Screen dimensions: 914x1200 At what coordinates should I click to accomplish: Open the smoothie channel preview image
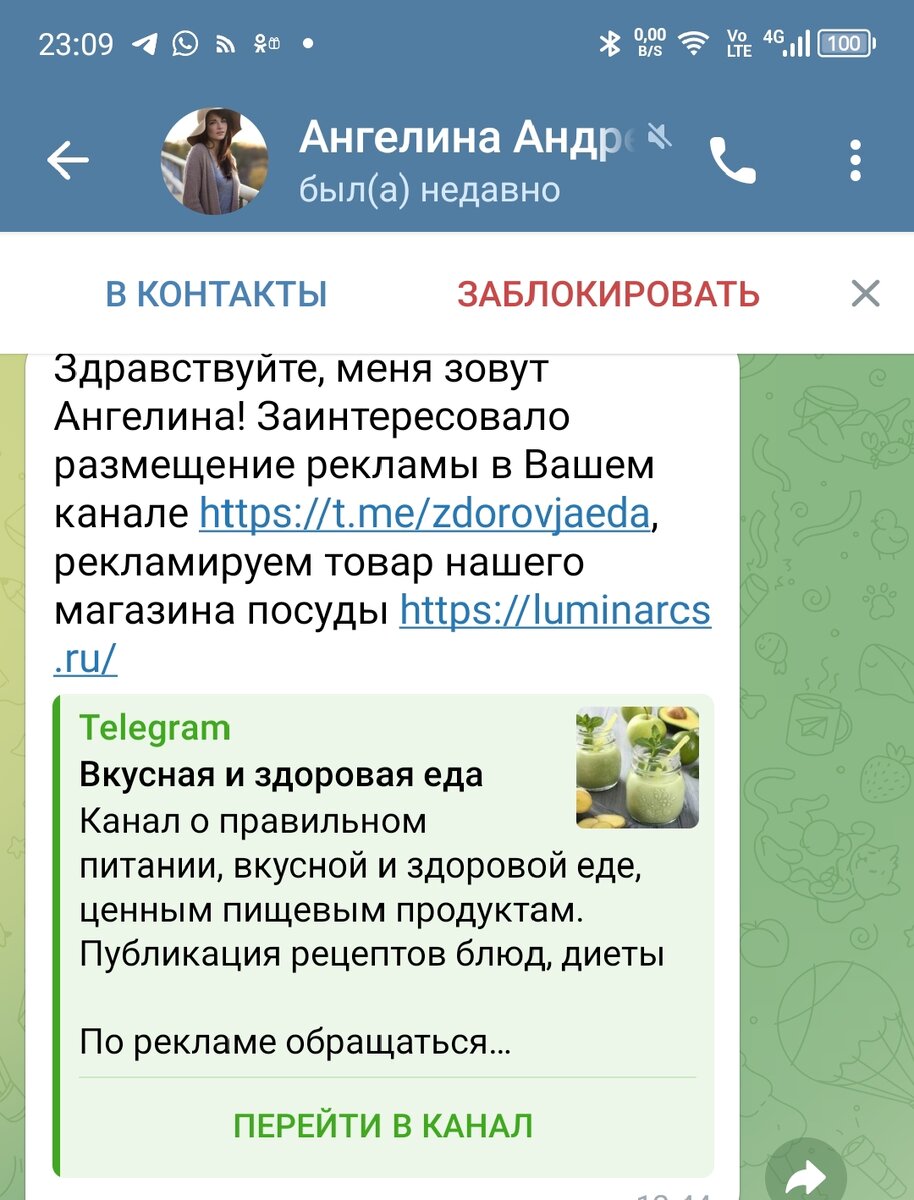[637, 767]
